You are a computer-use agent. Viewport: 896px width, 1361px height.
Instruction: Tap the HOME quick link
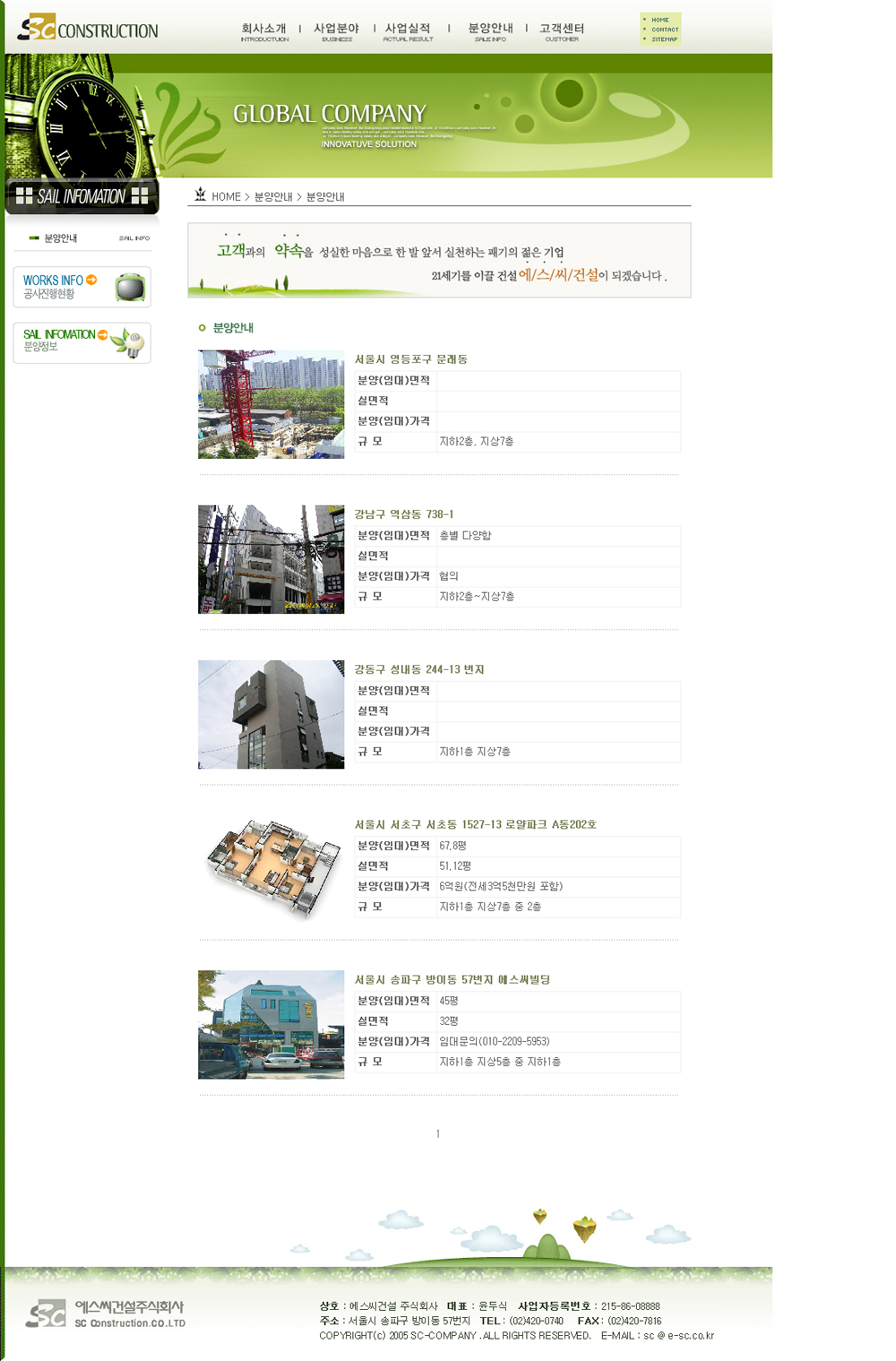pos(660,20)
